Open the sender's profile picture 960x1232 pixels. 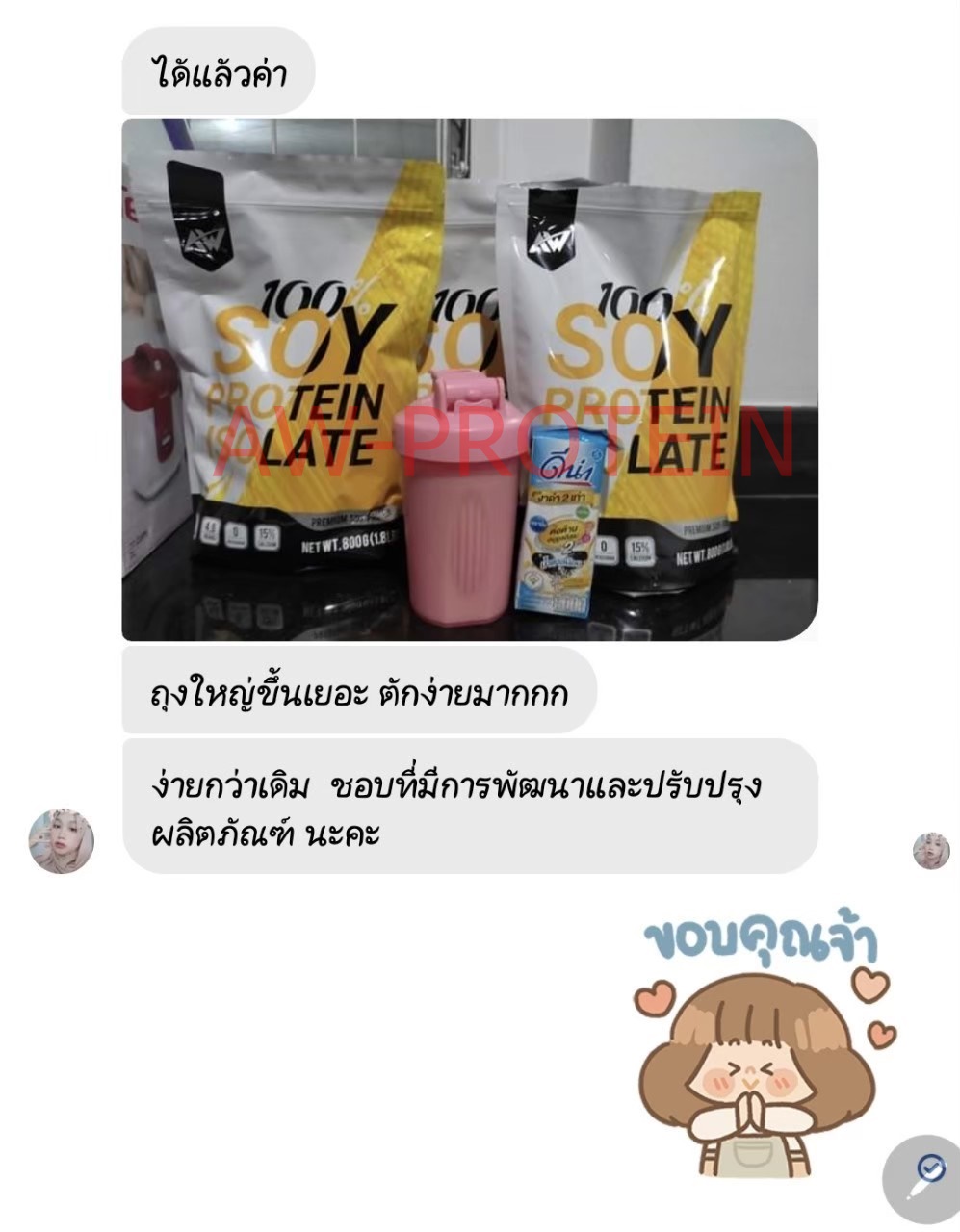61,840
